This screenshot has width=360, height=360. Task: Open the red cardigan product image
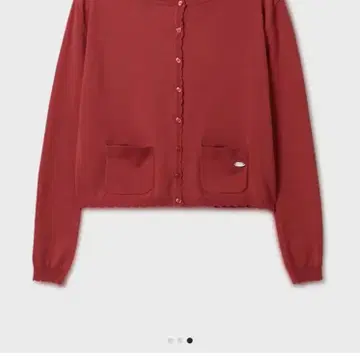[x=178, y=142]
